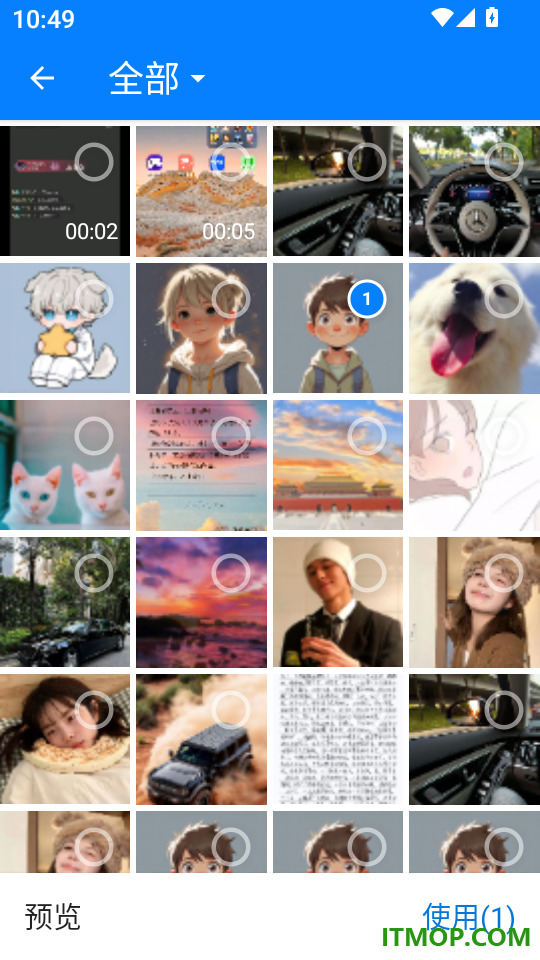Screen dimensions: 540x960
Task: Open the text document image
Action: [x=338, y=740]
